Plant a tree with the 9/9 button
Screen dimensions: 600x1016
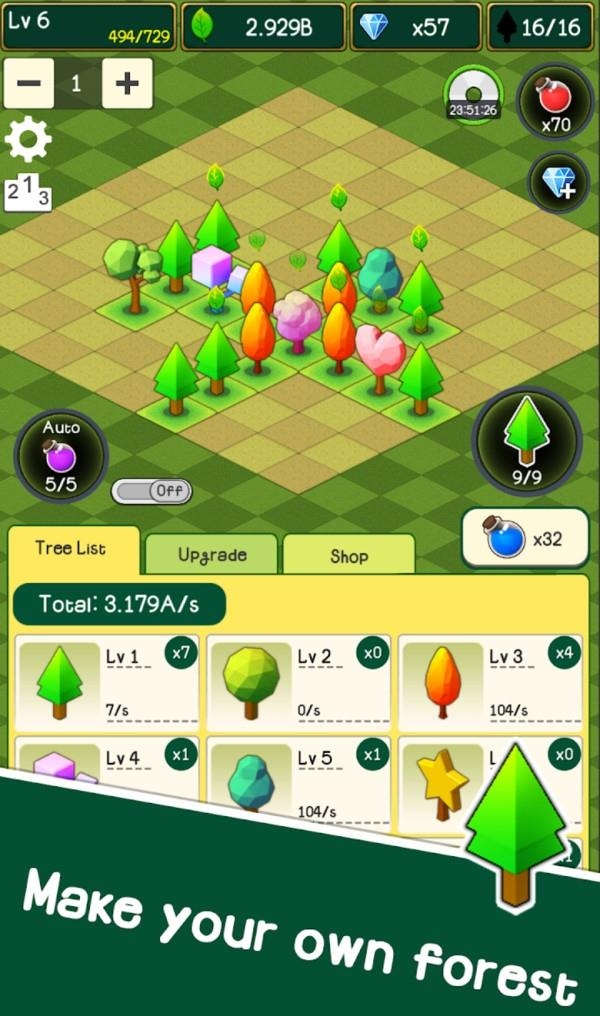(x=526, y=440)
